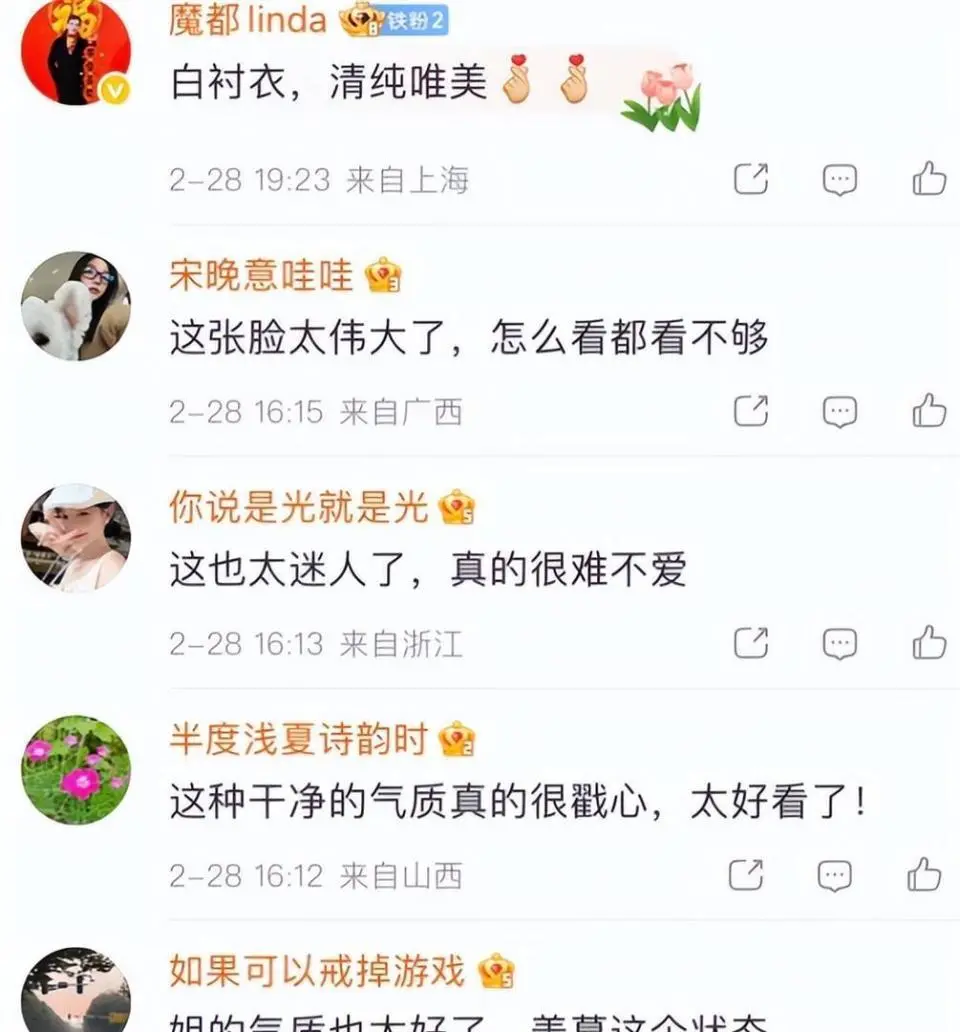This screenshot has height=1032, width=960.
Task: Click the crown VIP badge beside 魔都linda
Action: coord(356,20)
